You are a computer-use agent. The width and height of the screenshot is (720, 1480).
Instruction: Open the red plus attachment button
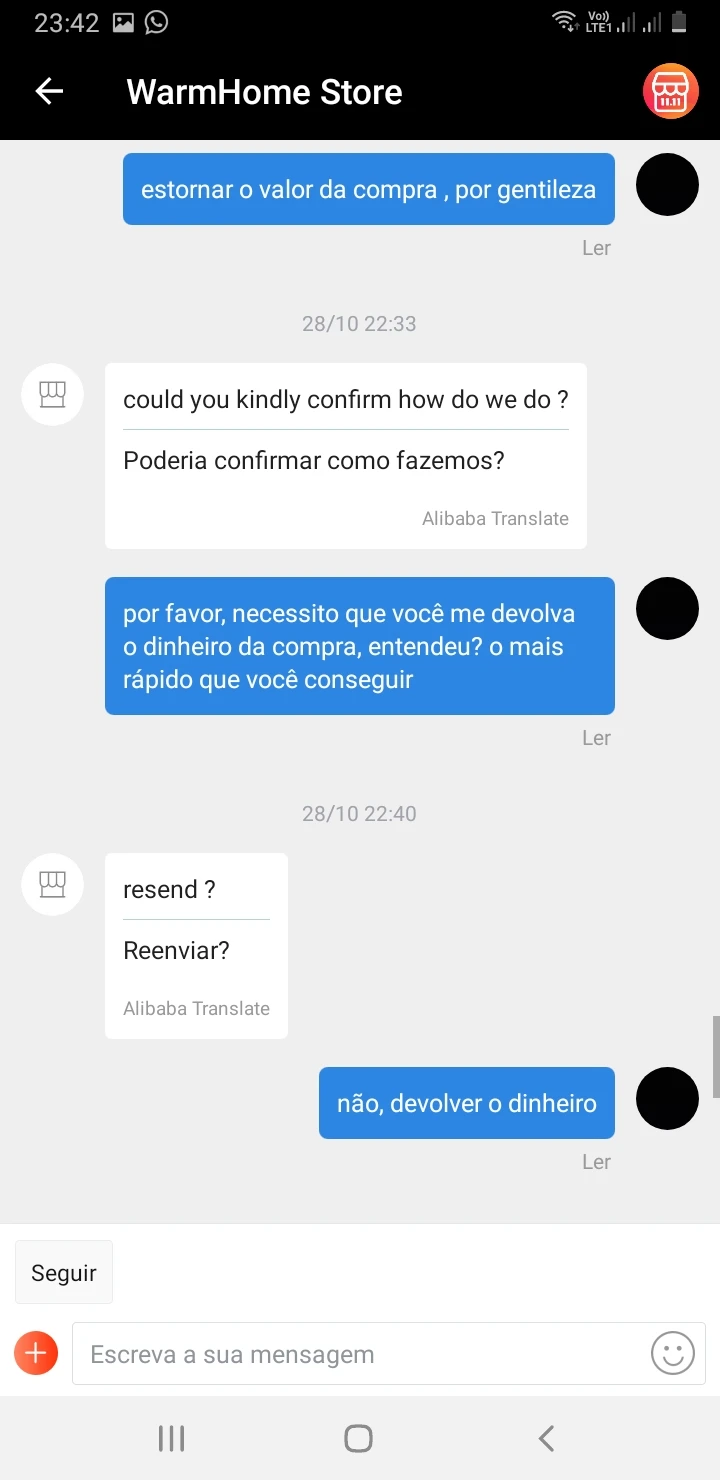(x=36, y=1354)
